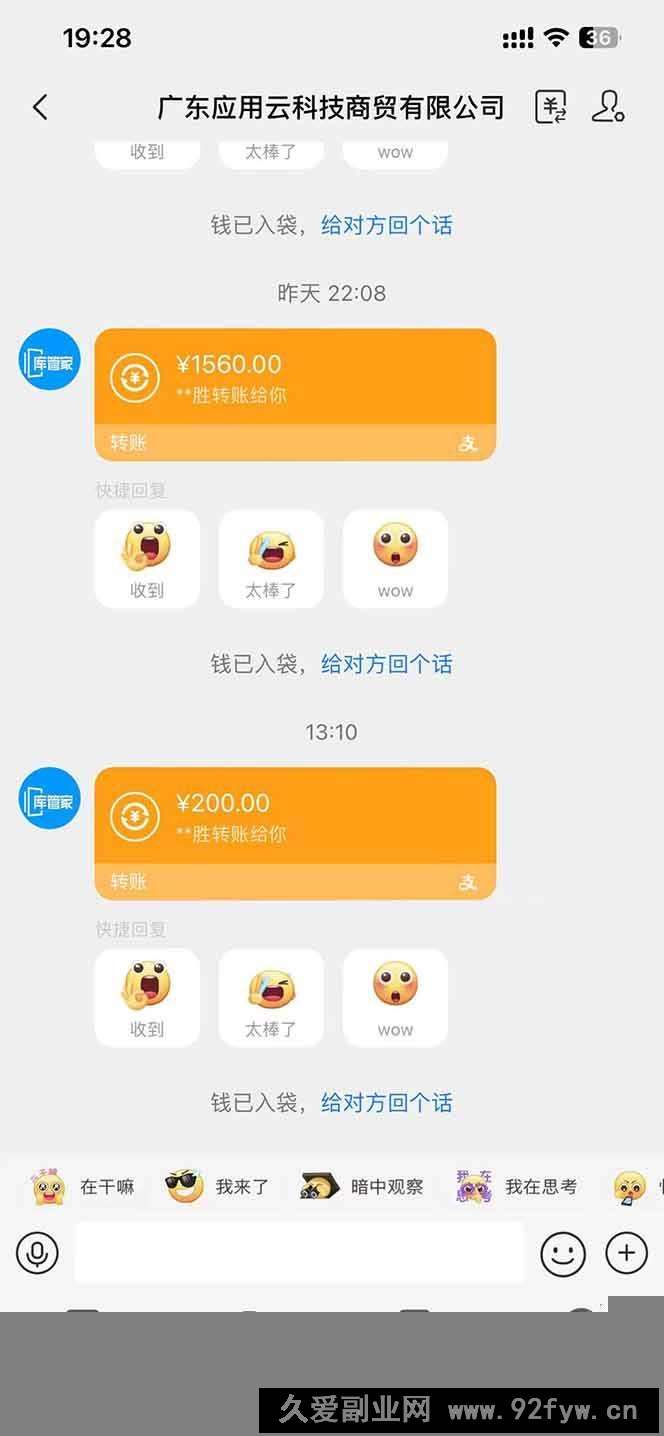The height and width of the screenshot is (1436, 664).
Task: Send wow quick reply under ¥1560.00 transfer
Action: (395, 559)
